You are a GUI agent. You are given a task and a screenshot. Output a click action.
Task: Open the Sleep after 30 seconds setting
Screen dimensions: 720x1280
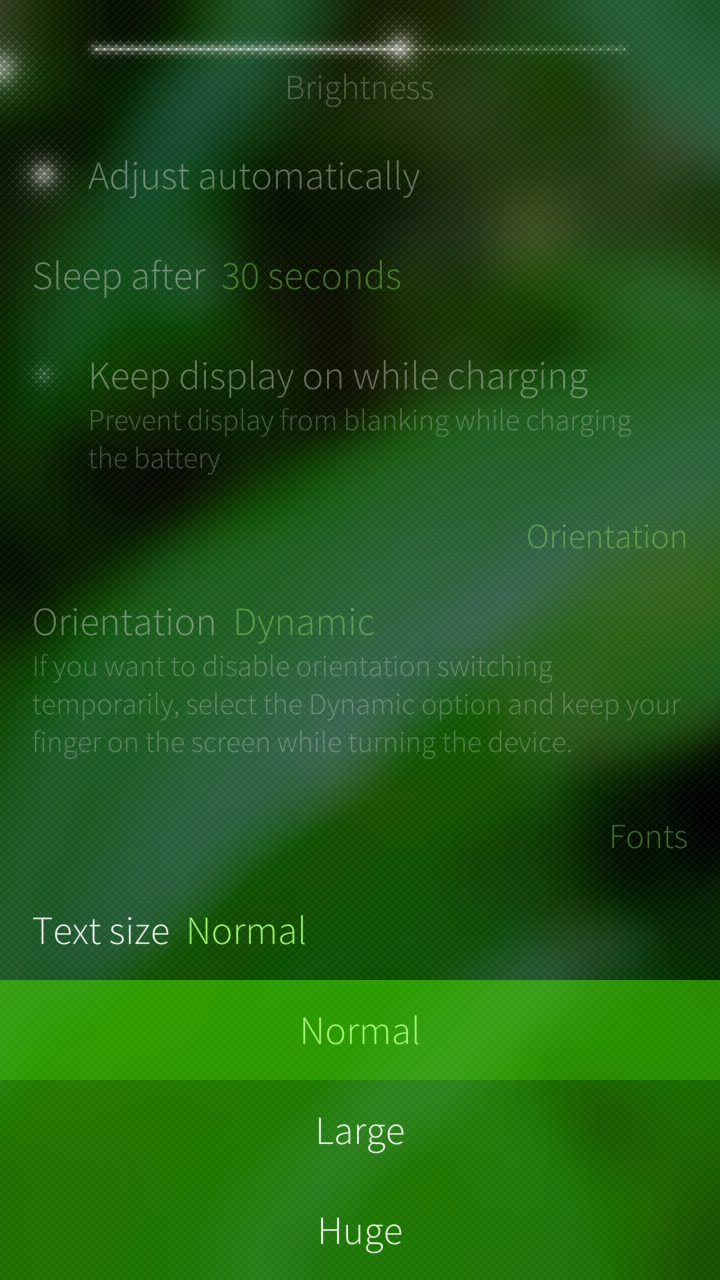(x=360, y=276)
